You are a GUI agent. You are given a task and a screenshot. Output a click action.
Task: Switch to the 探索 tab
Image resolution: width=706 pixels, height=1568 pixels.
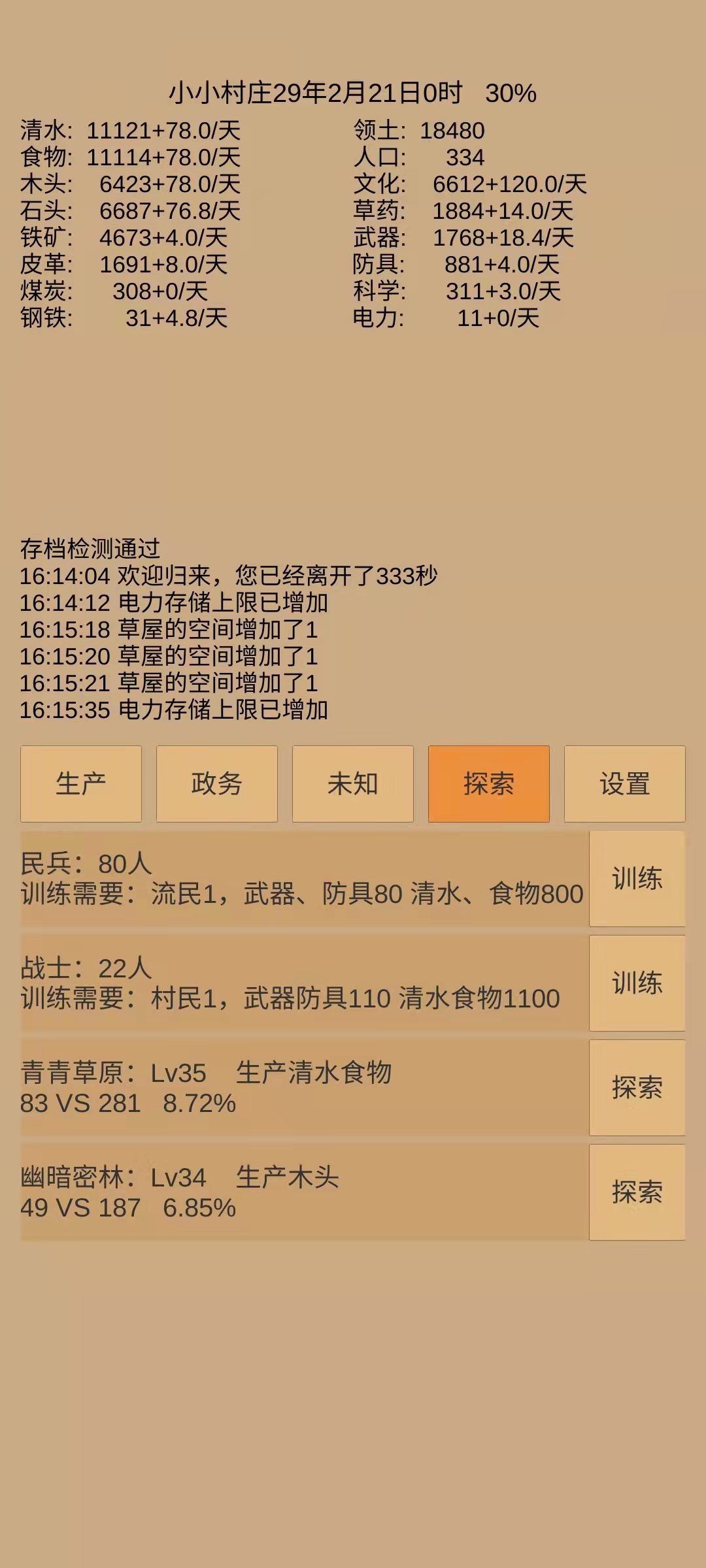488,783
